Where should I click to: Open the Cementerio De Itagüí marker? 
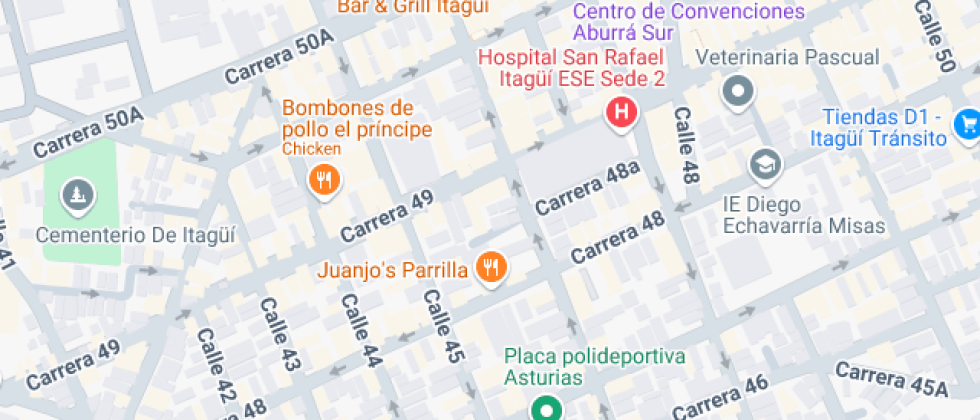78,196
